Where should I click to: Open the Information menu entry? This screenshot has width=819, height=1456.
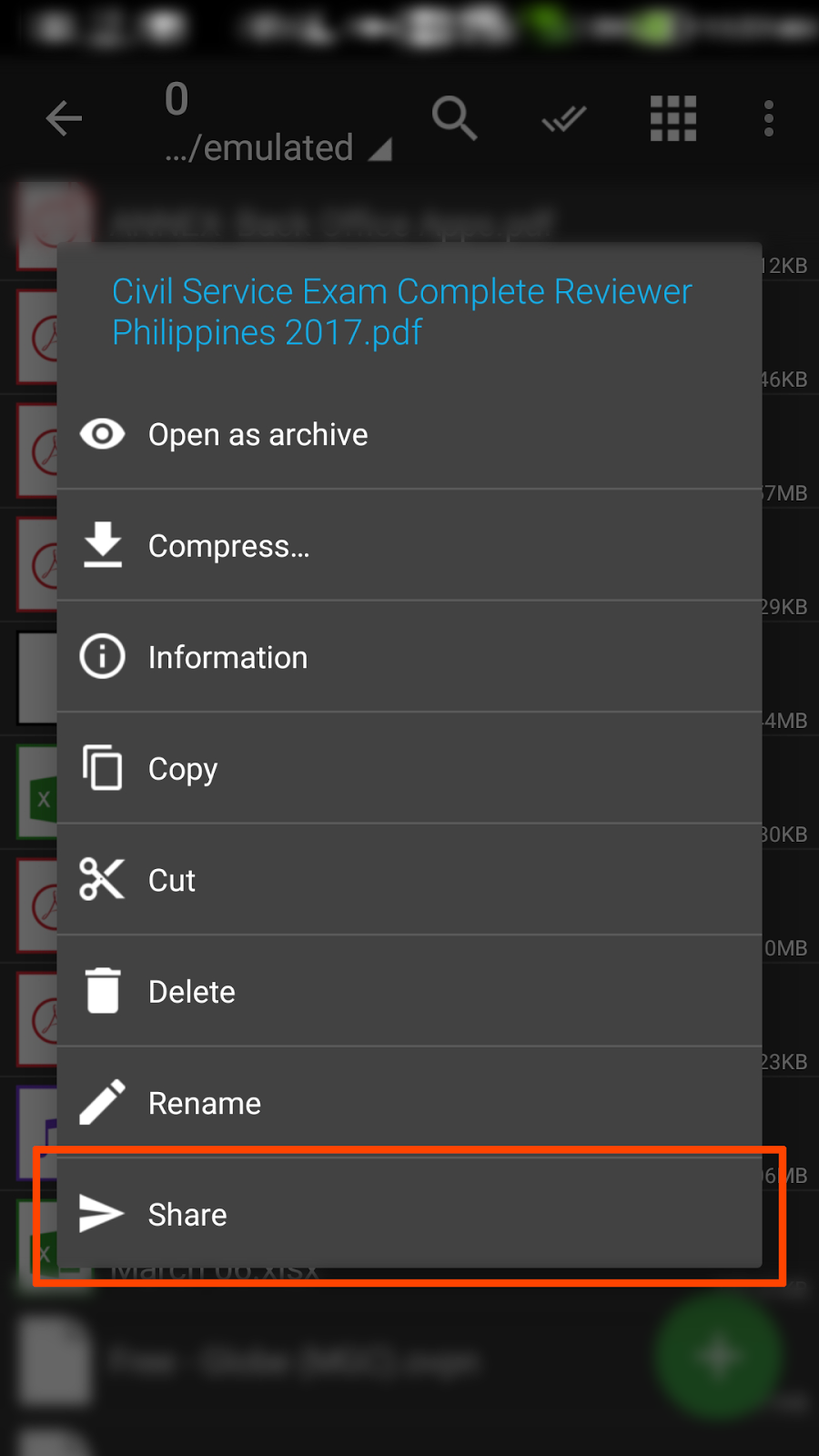point(227,657)
